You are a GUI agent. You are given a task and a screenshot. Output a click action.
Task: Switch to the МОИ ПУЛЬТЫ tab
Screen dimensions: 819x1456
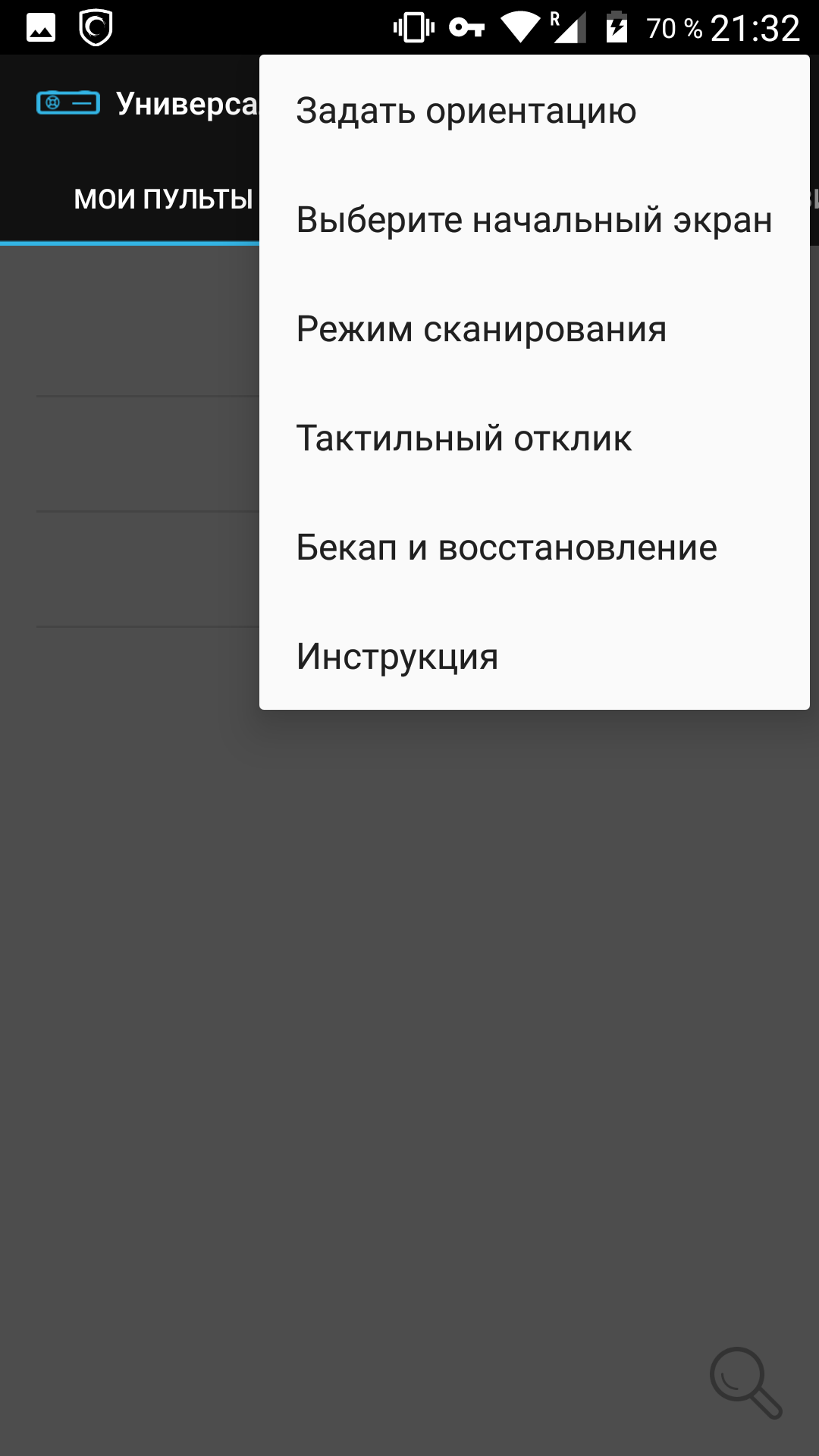point(163,199)
